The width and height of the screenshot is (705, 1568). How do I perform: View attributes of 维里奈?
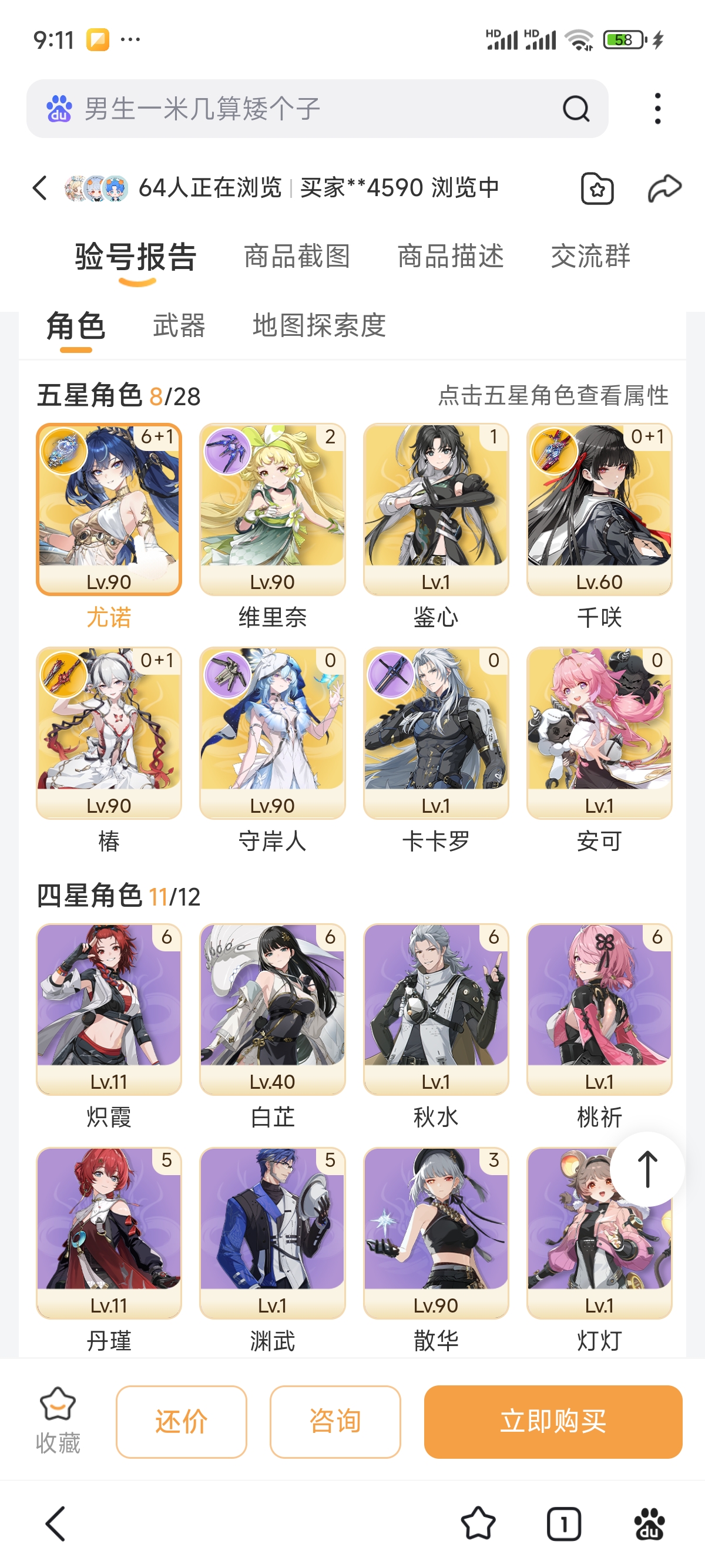tap(272, 510)
